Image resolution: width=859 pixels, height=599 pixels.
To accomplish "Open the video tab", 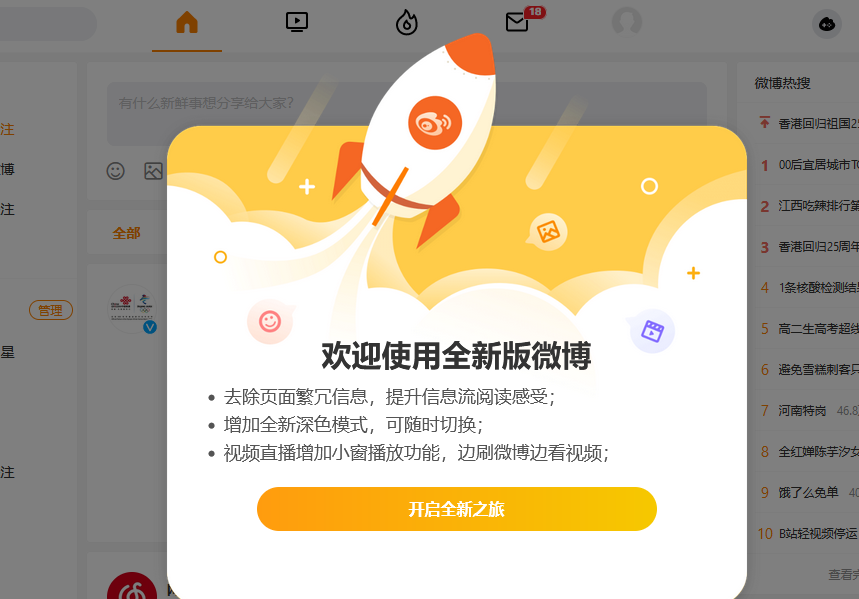I will pyautogui.click(x=296, y=22).
